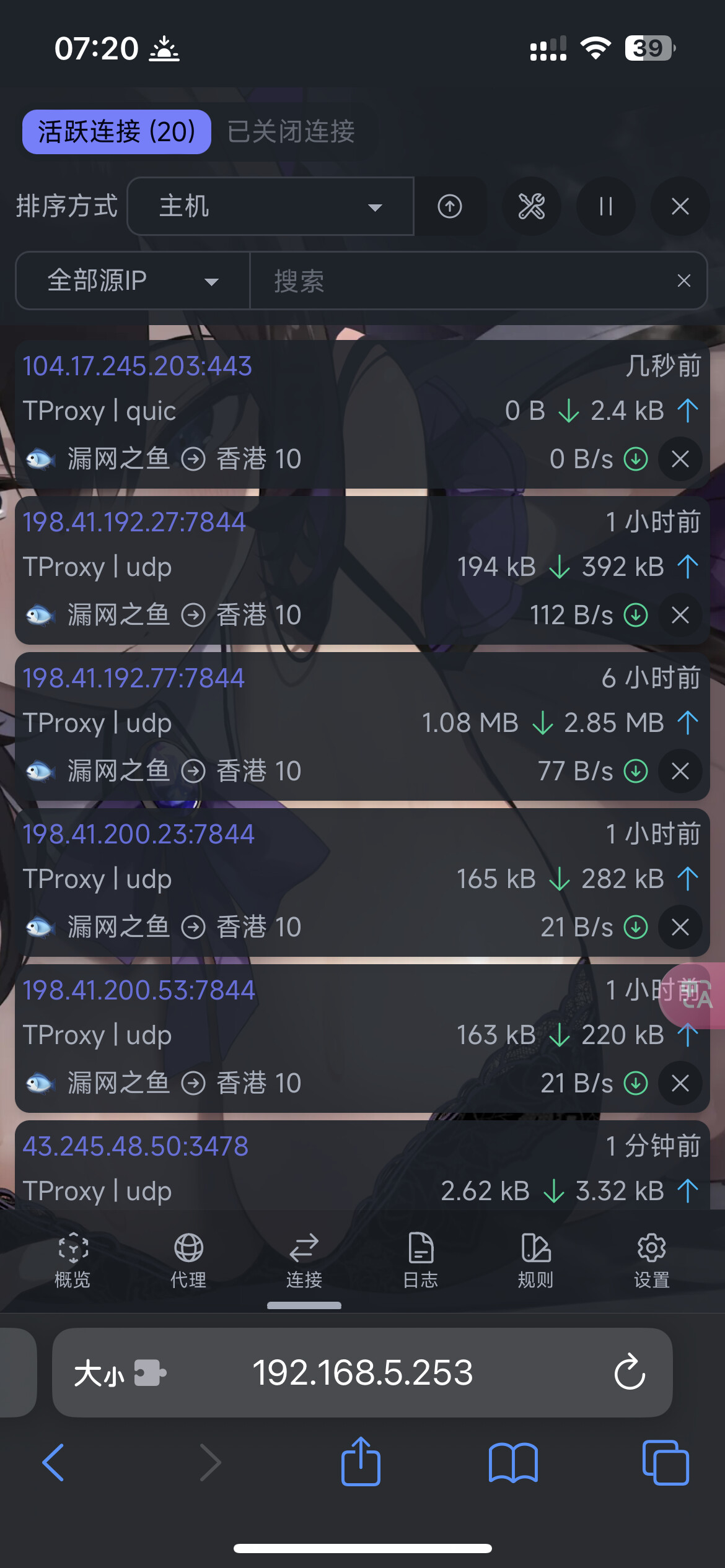Open the 主机 sort order dropdown
Viewport: 725px width, 1568px height.
coord(271,206)
